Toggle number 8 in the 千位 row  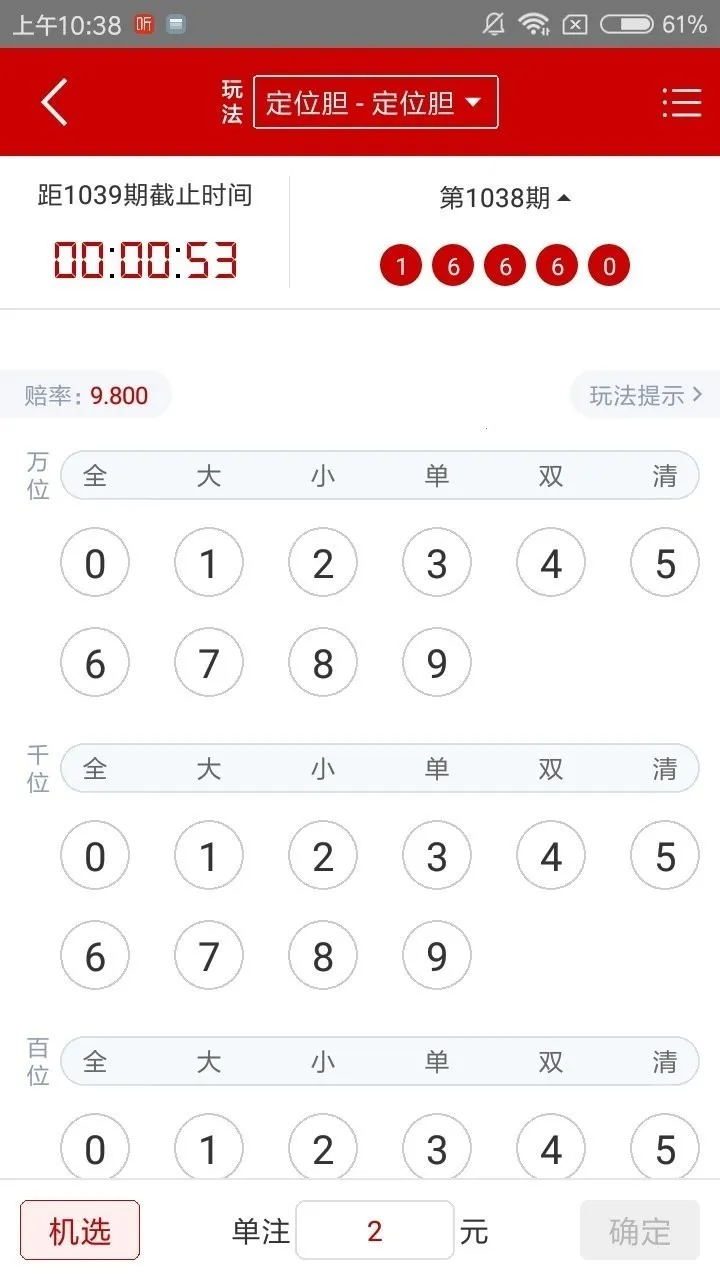pyautogui.click(x=323, y=956)
